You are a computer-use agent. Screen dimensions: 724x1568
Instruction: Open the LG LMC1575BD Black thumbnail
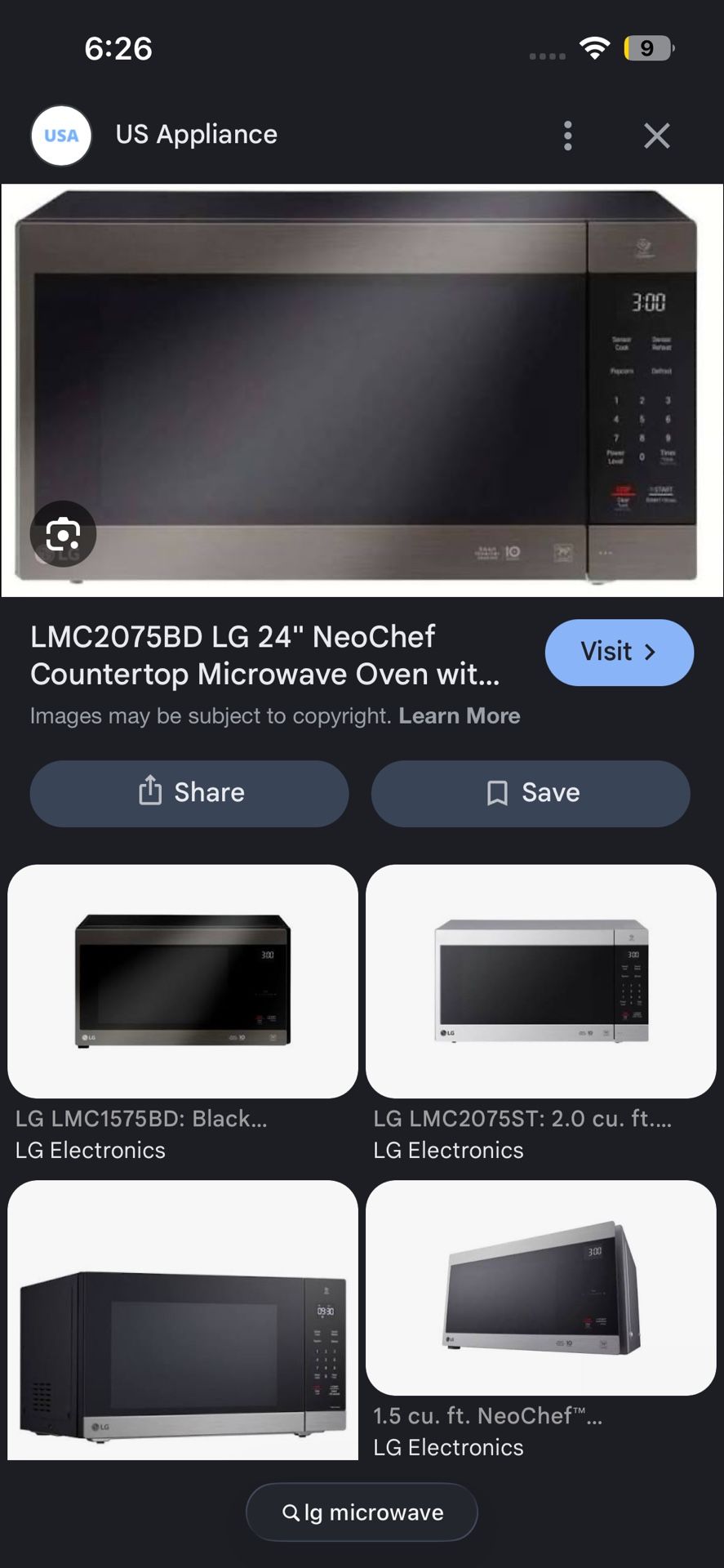pos(181,981)
